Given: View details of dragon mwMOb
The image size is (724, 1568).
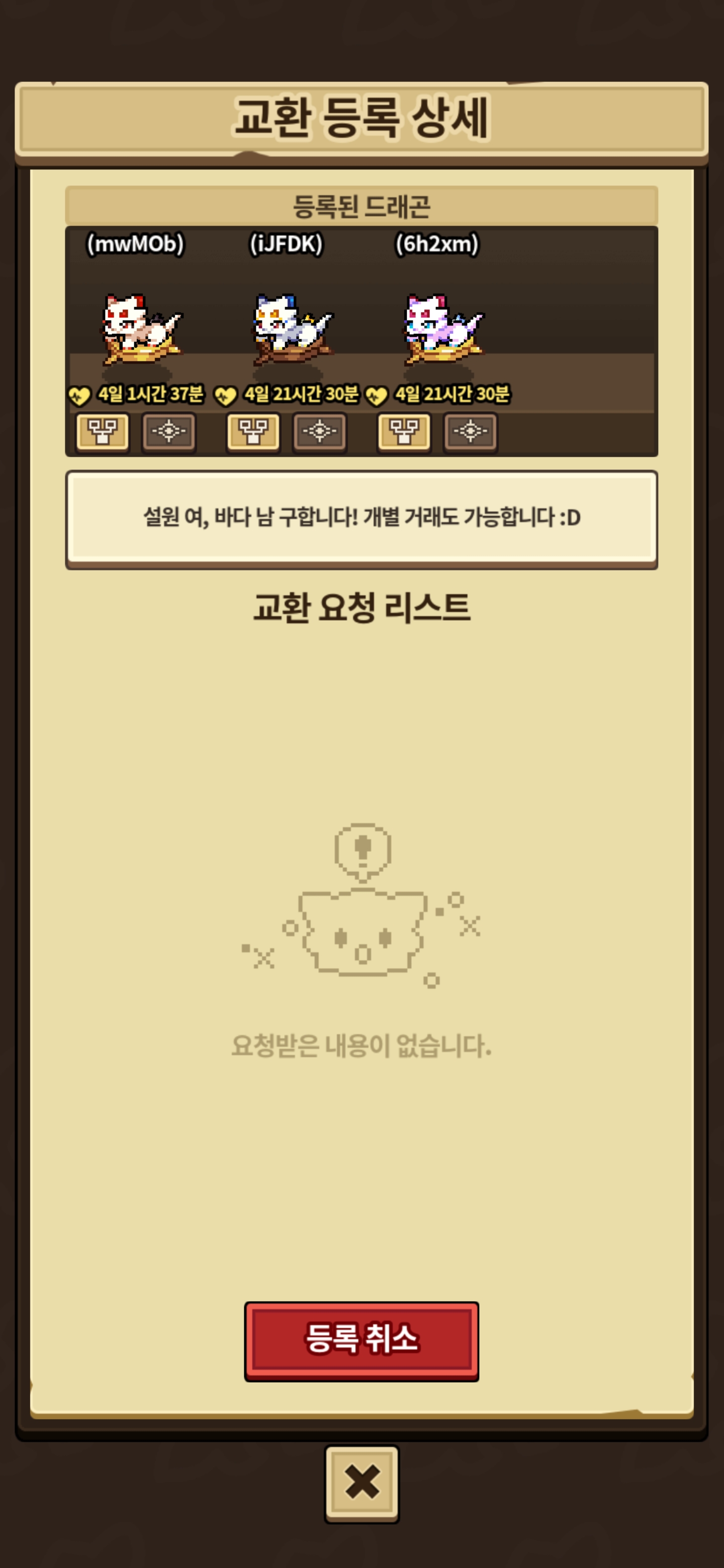Looking at the screenshot, I should [x=168, y=432].
